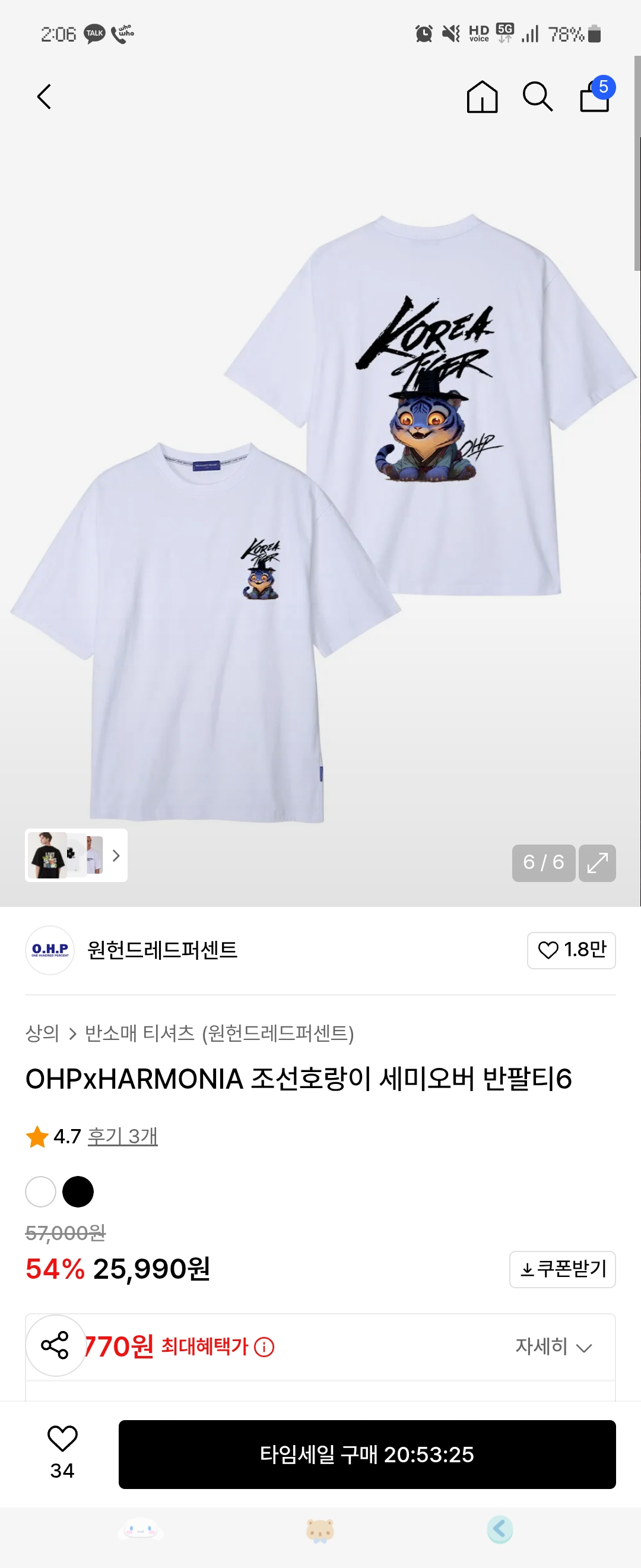Read the 후기 3개 reviews
The width and height of the screenshot is (641, 1568).
pyautogui.click(x=122, y=1136)
